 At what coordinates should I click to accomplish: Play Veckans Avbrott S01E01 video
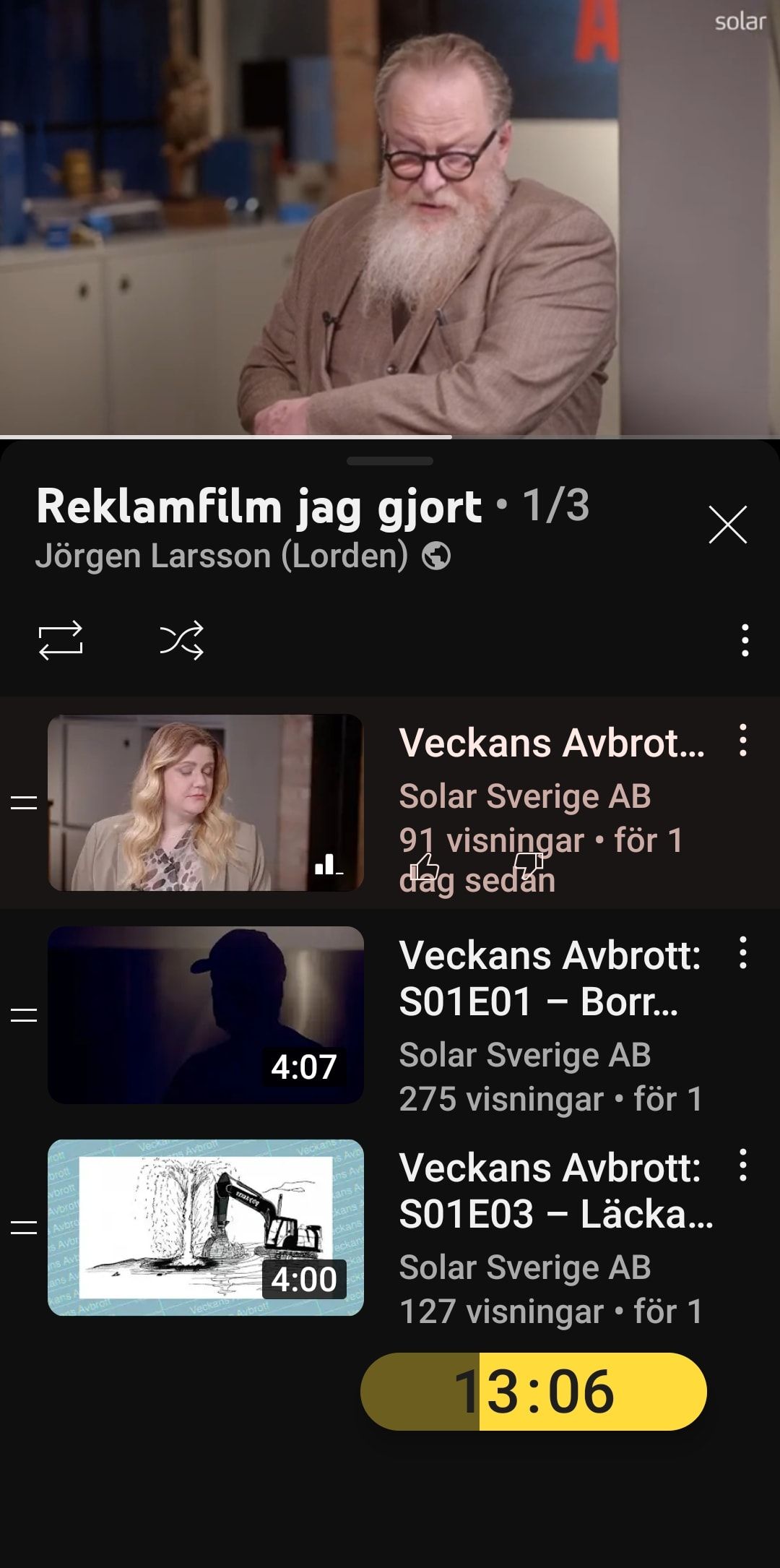[x=206, y=1015]
